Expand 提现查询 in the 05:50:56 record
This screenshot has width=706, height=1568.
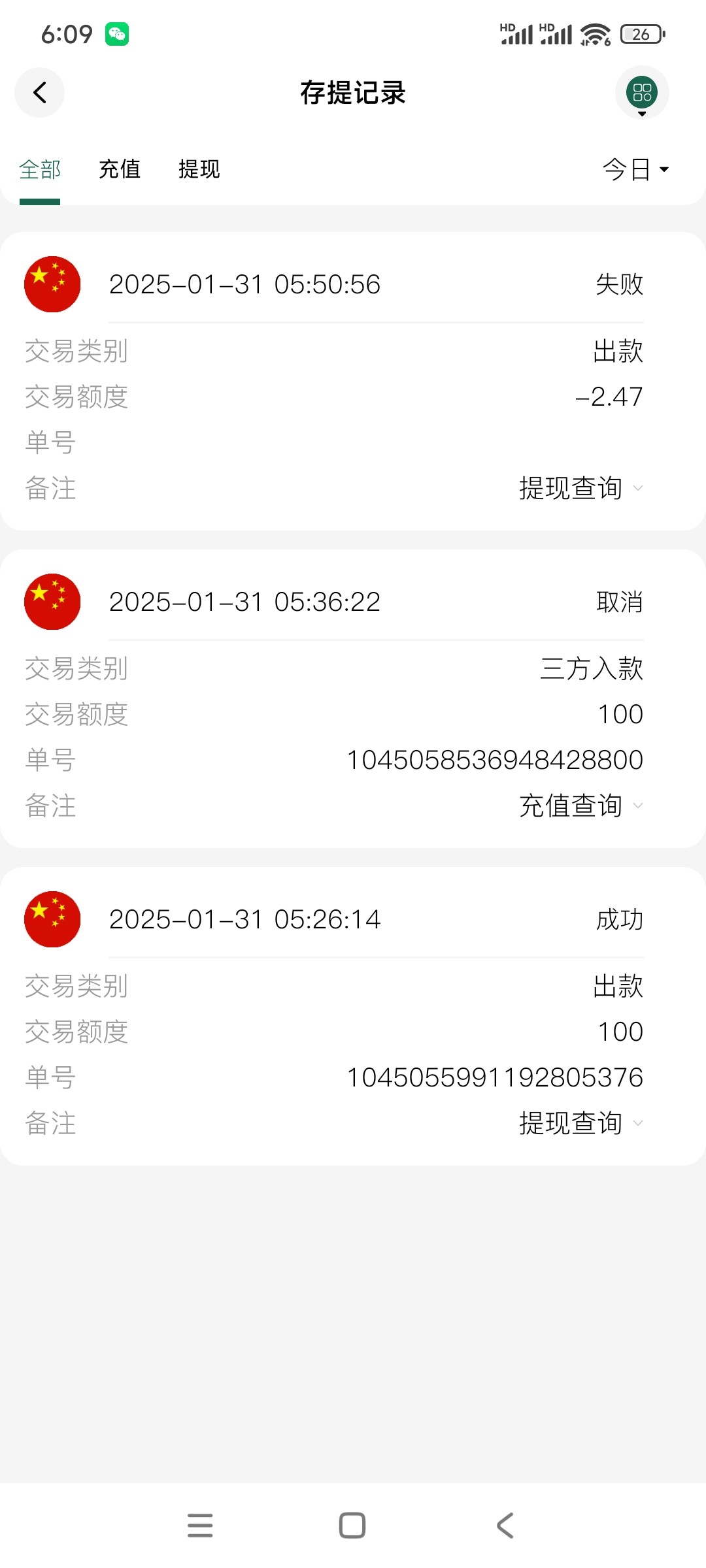click(x=580, y=489)
